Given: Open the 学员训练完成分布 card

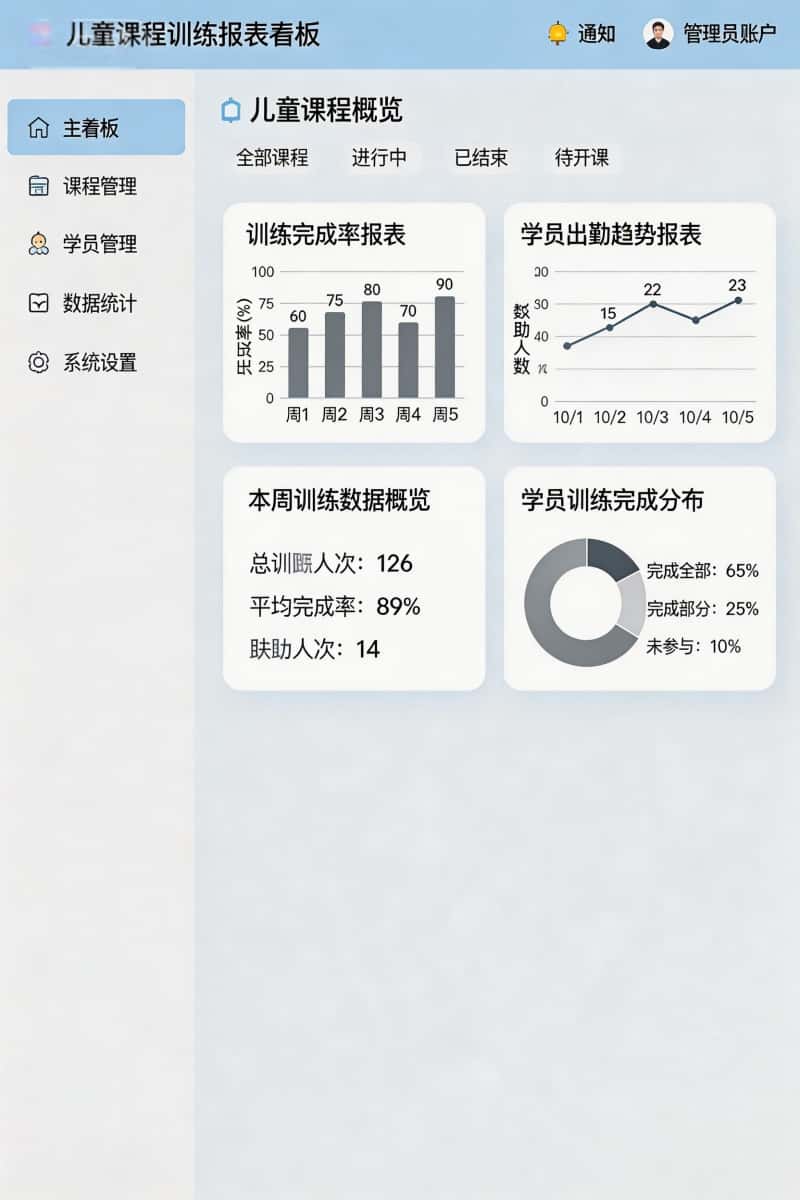Looking at the screenshot, I should tap(639, 578).
